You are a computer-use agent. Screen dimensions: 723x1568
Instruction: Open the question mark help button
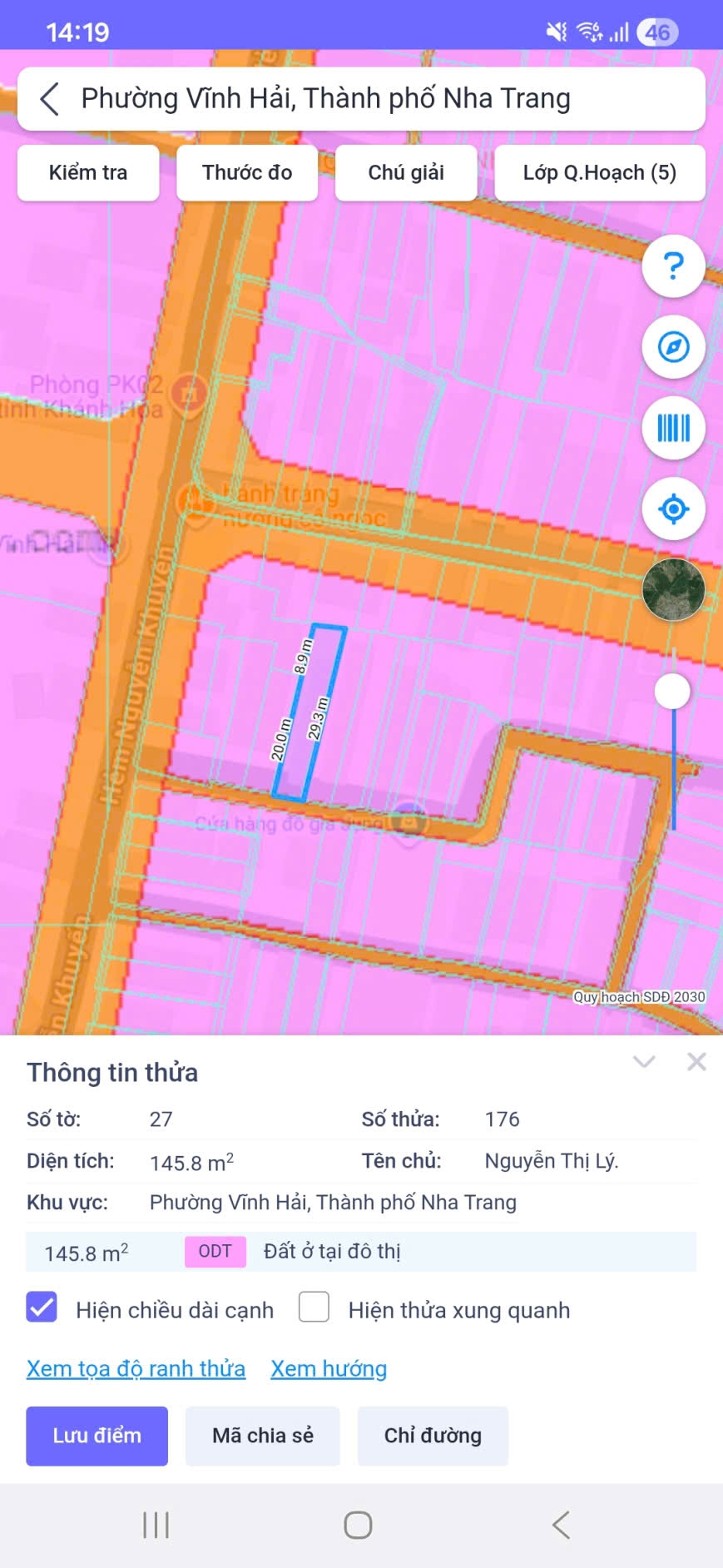click(674, 266)
